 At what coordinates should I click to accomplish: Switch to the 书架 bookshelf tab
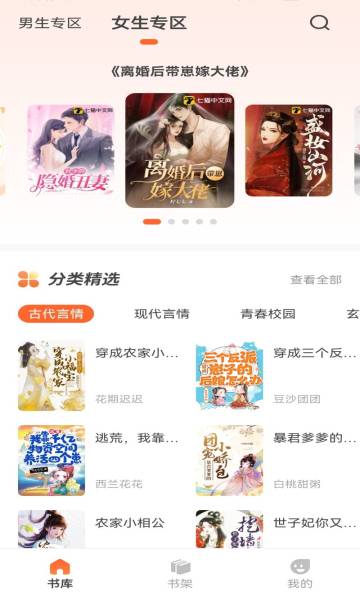click(x=180, y=574)
